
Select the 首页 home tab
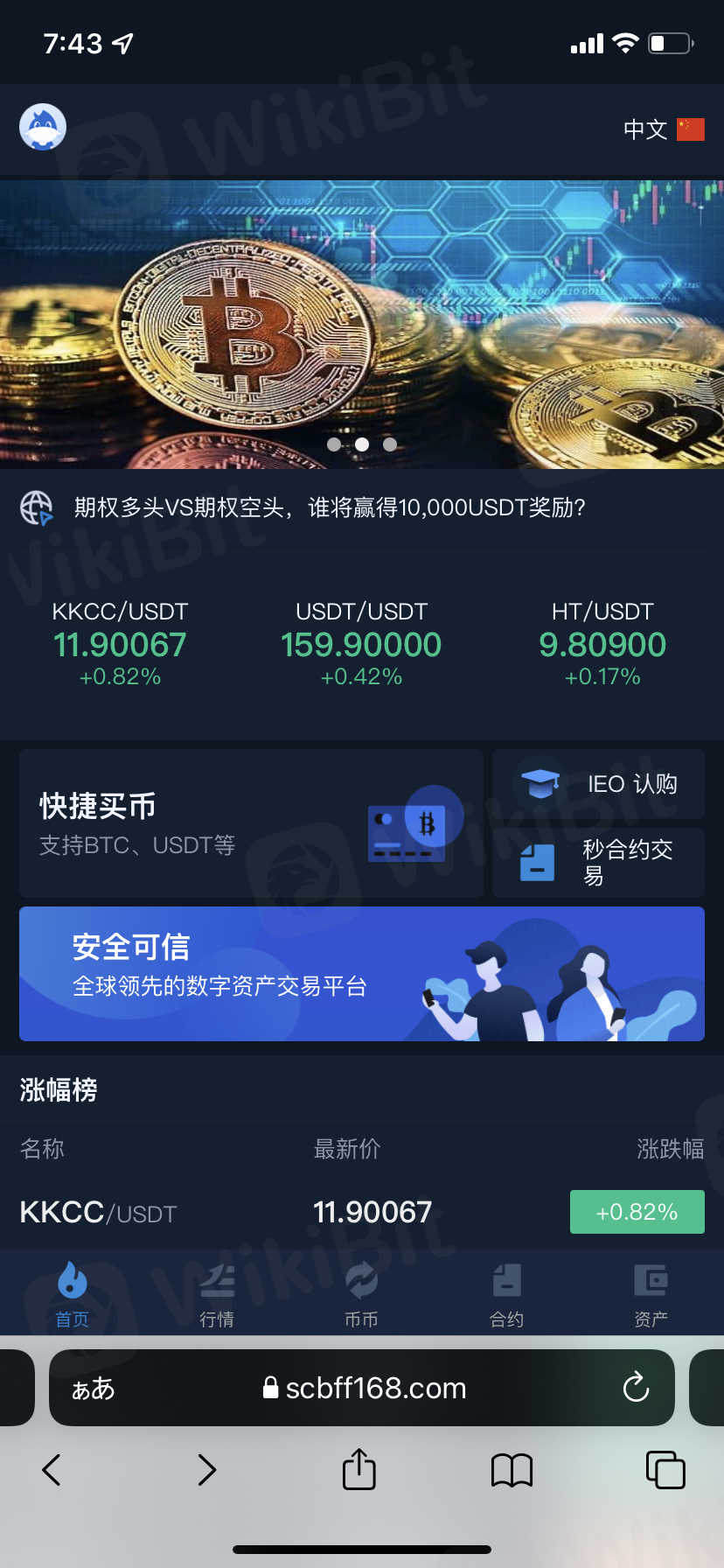(x=72, y=1295)
